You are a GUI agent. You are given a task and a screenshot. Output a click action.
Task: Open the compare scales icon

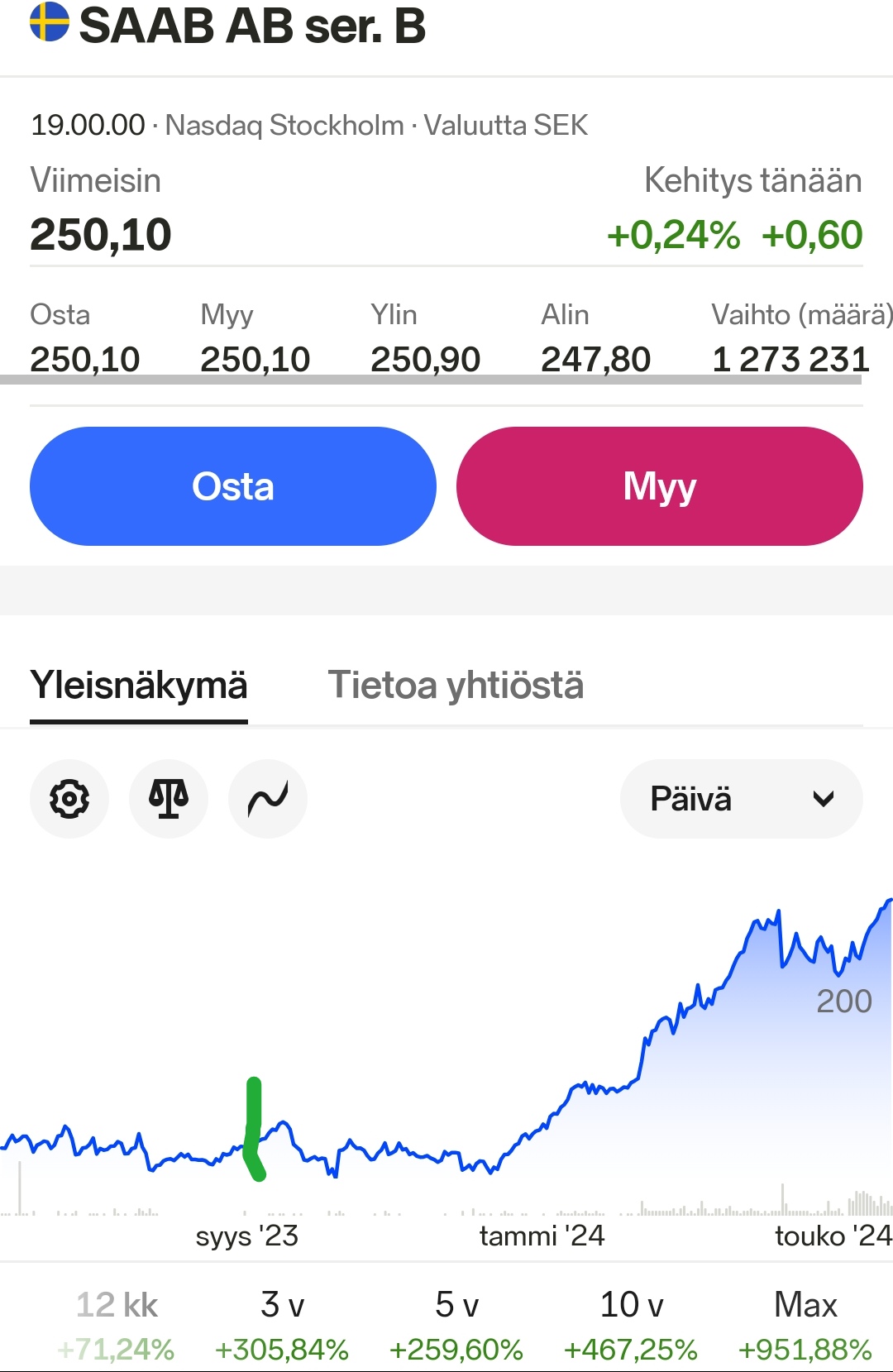click(x=169, y=799)
